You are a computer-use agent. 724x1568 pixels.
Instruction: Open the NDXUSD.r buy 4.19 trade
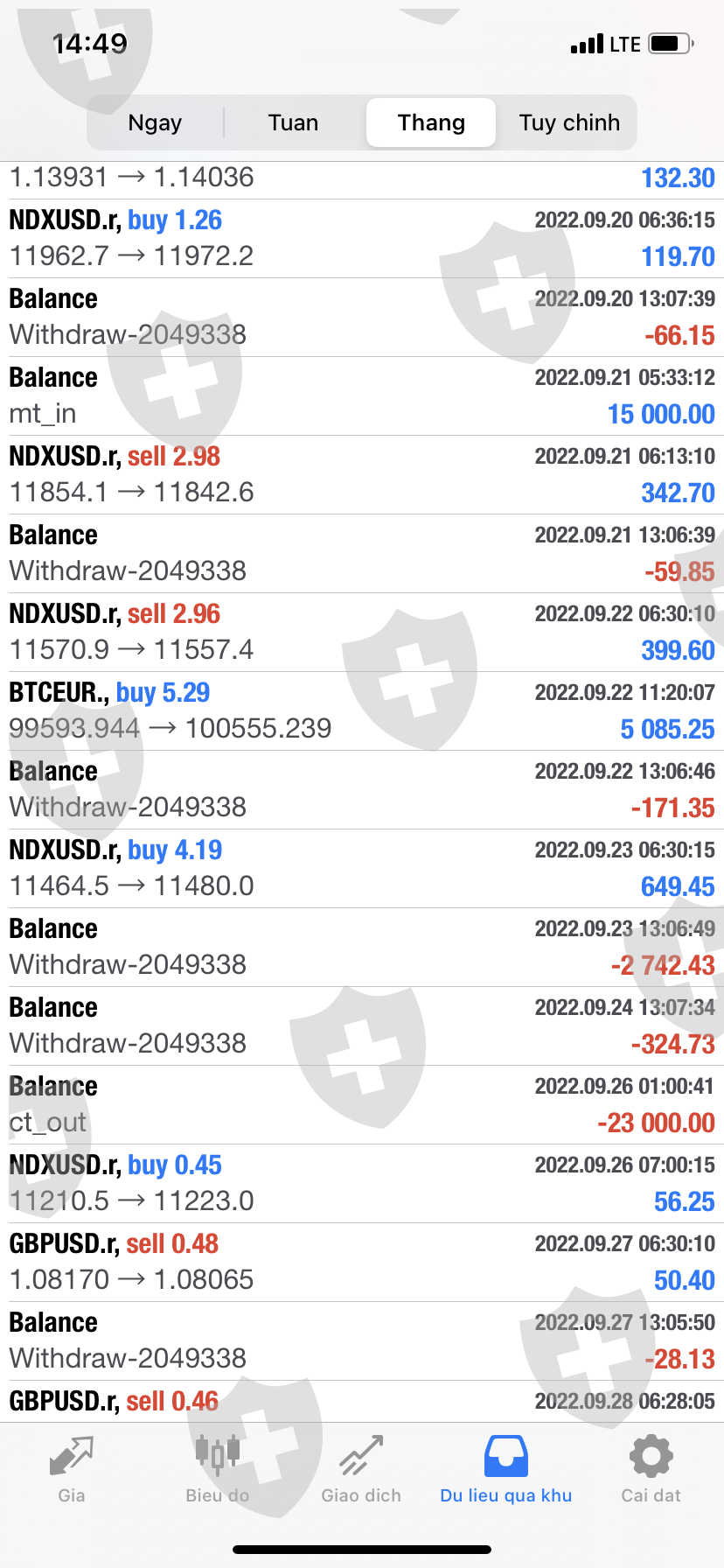(362, 868)
